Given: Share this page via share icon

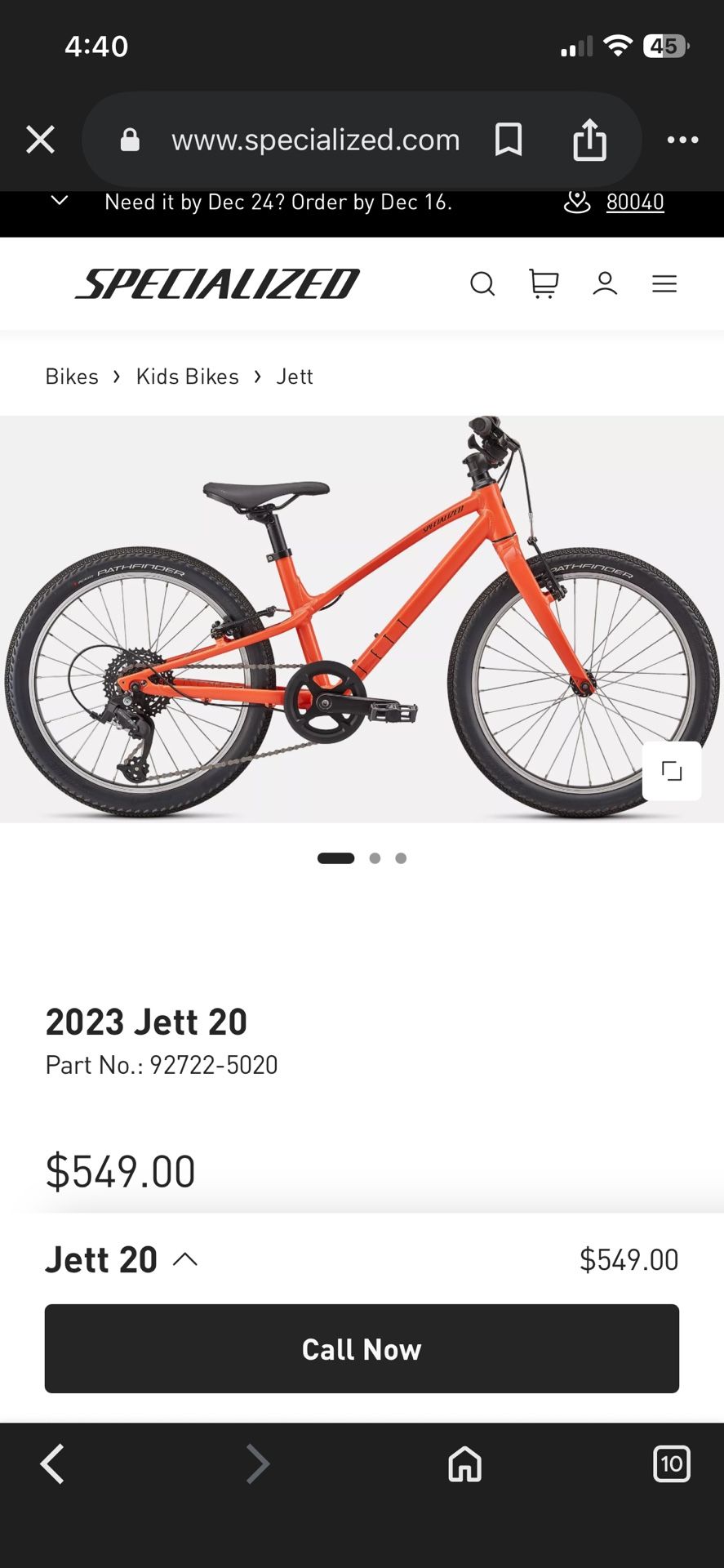Looking at the screenshot, I should [x=589, y=140].
